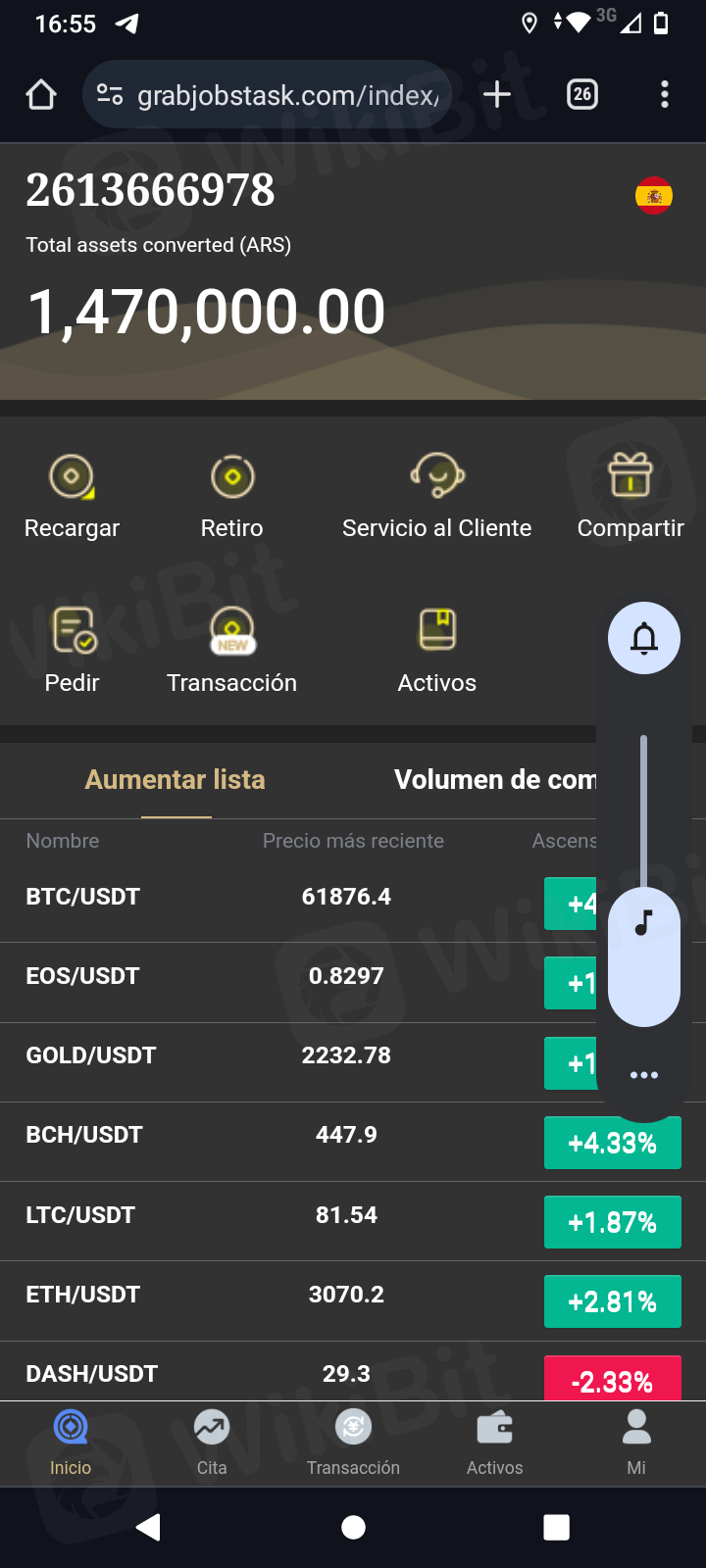
Task: Change language via the Spain flag
Action: point(654,196)
